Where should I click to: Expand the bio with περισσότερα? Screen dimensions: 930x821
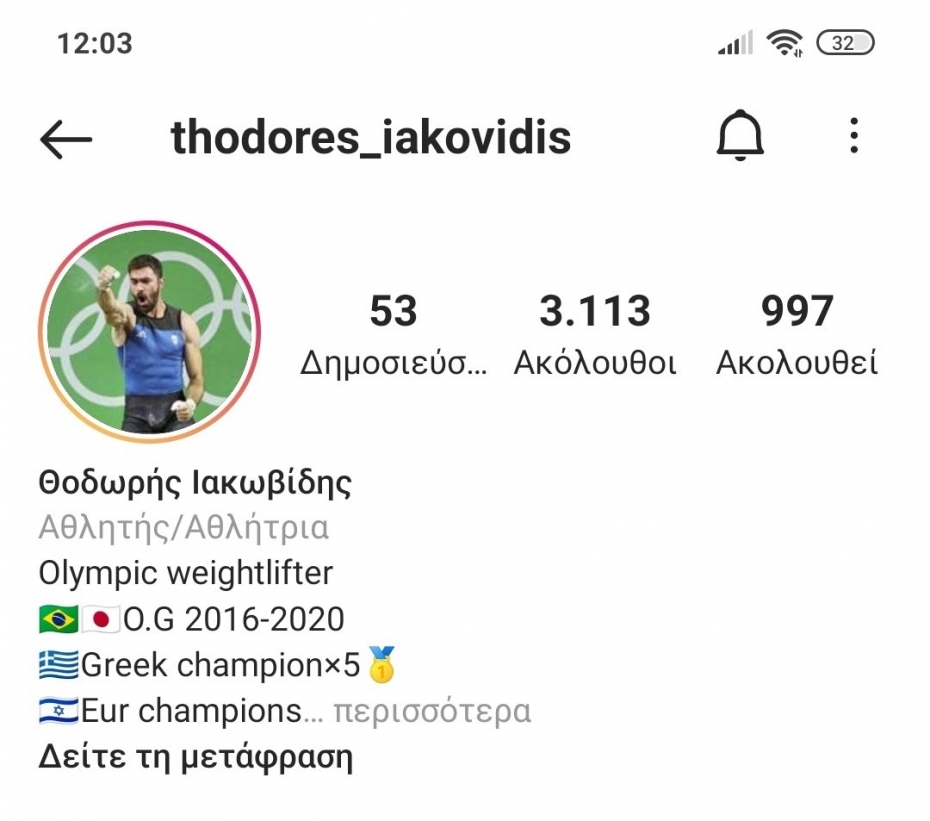click(431, 711)
